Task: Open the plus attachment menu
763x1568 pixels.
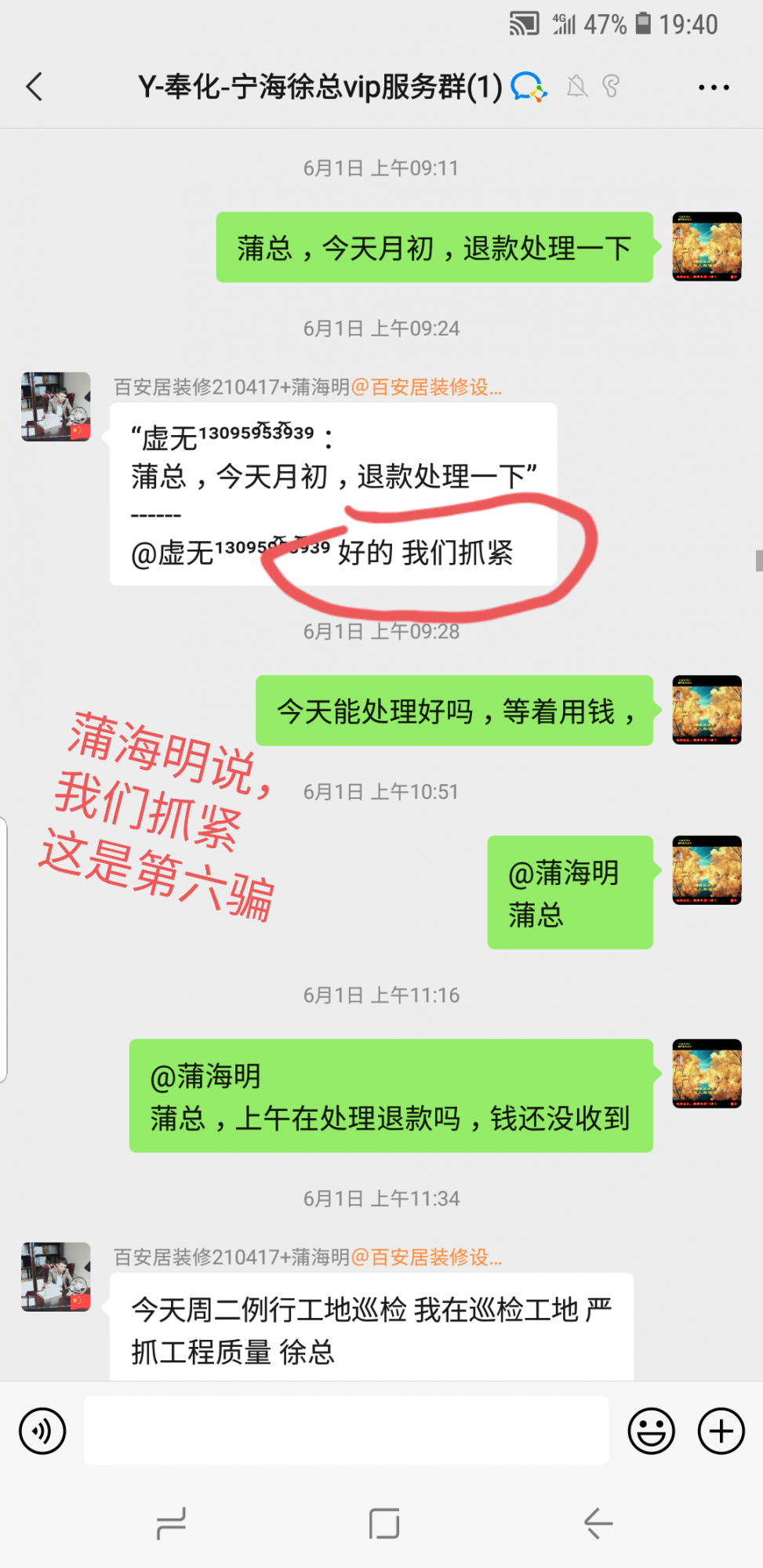Action: [x=721, y=1431]
